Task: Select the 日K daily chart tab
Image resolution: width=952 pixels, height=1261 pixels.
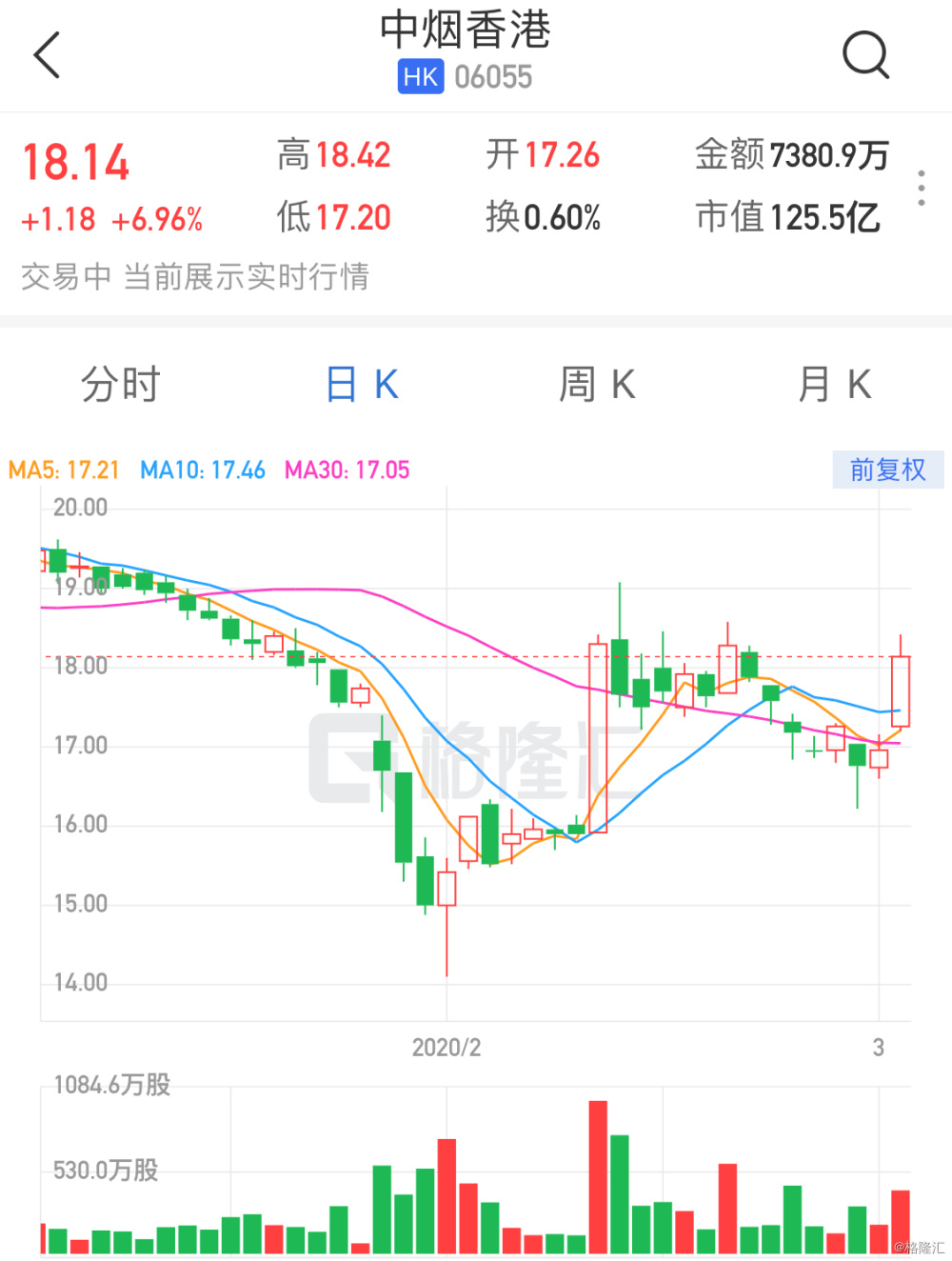Action: click(362, 385)
